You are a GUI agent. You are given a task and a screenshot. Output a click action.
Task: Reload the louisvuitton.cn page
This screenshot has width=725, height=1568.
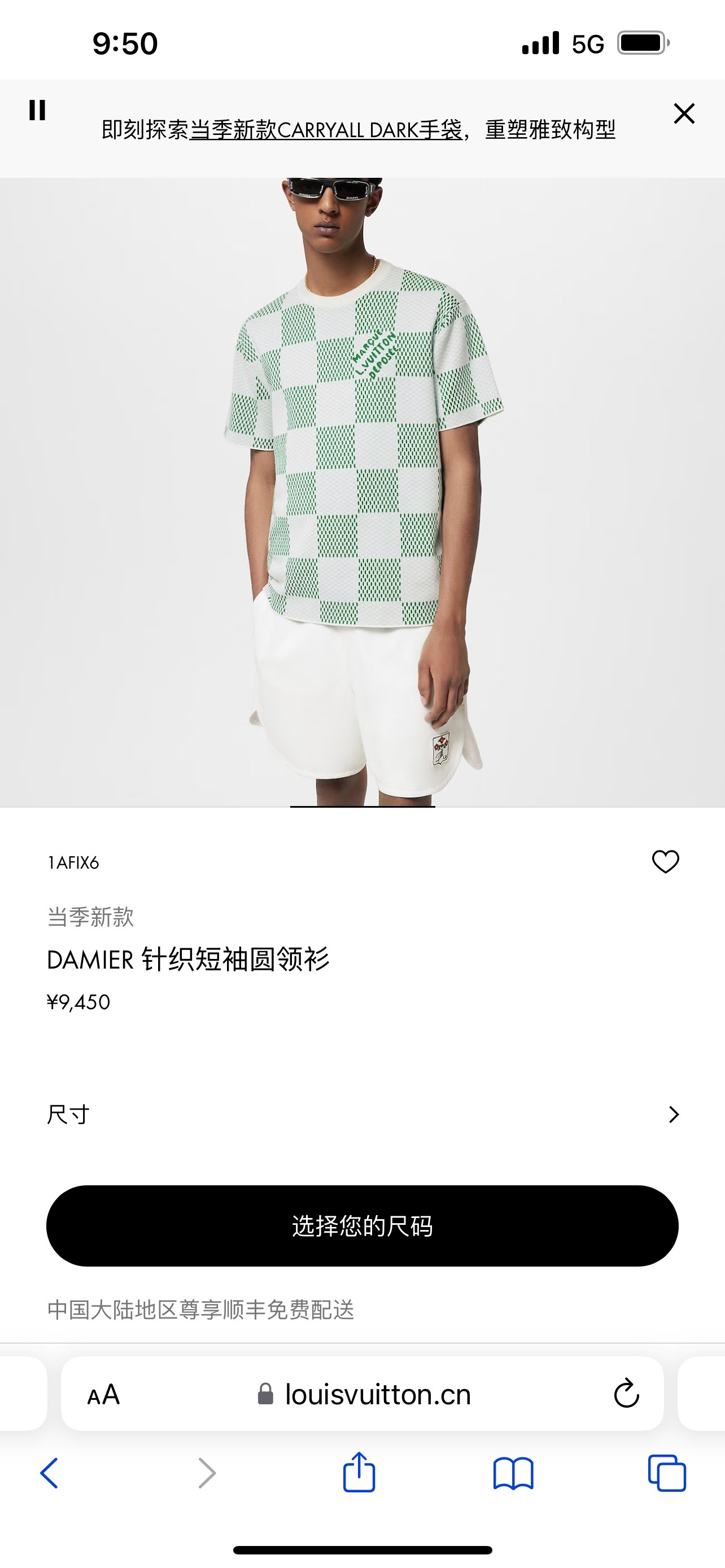click(x=626, y=1394)
